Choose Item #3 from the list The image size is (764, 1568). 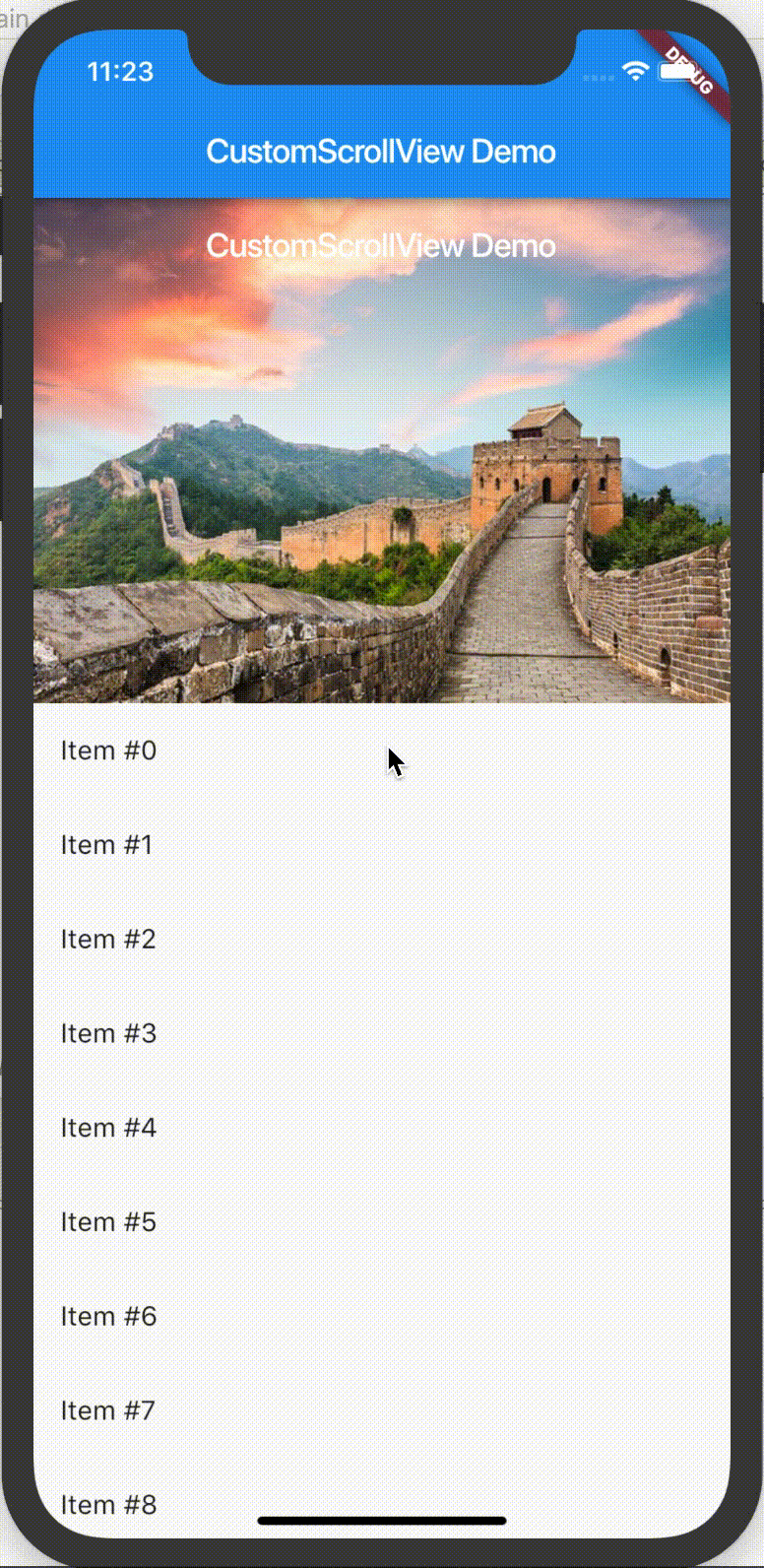pyautogui.click(x=108, y=1033)
